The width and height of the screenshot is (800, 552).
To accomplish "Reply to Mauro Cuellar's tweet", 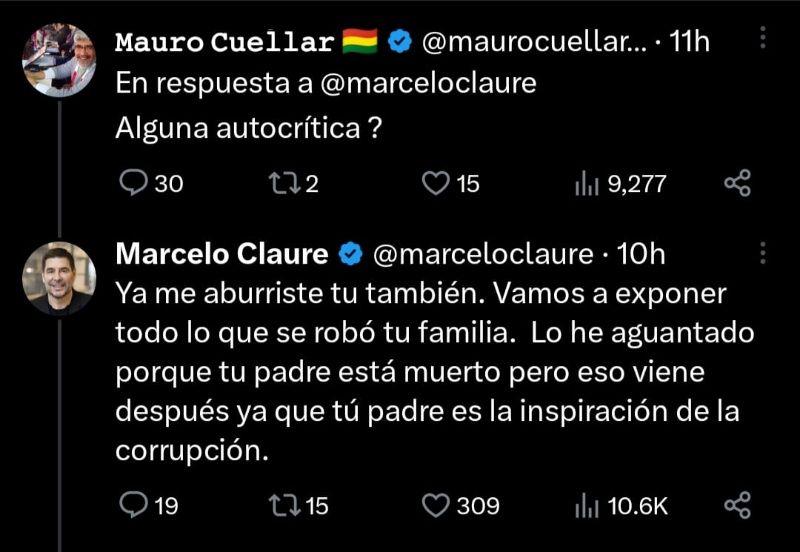I will click(x=133, y=183).
